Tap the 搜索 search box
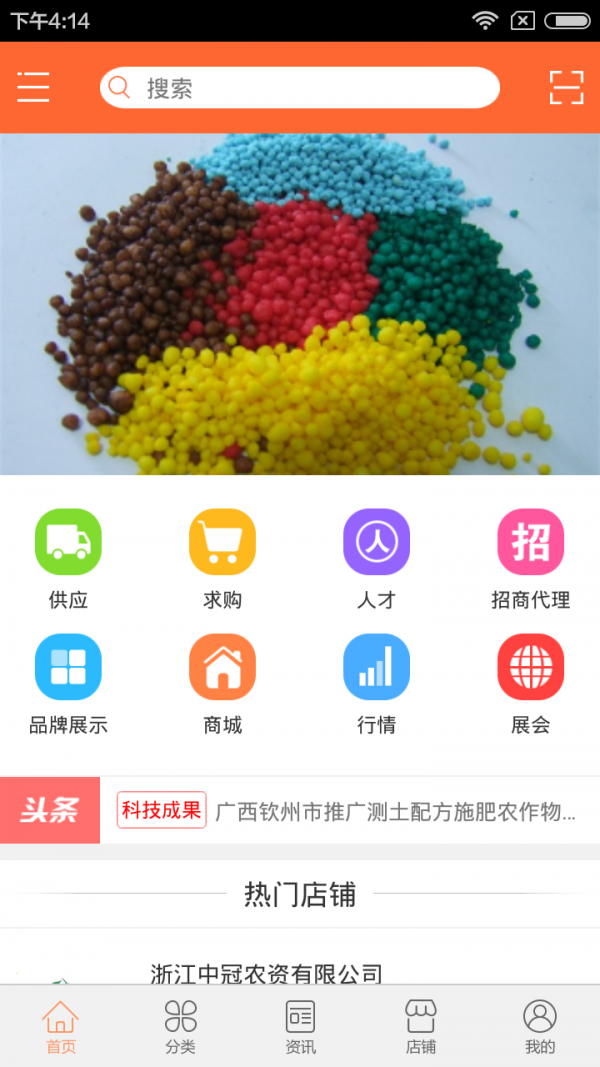Screen dimensions: 600x1067 pos(300,88)
